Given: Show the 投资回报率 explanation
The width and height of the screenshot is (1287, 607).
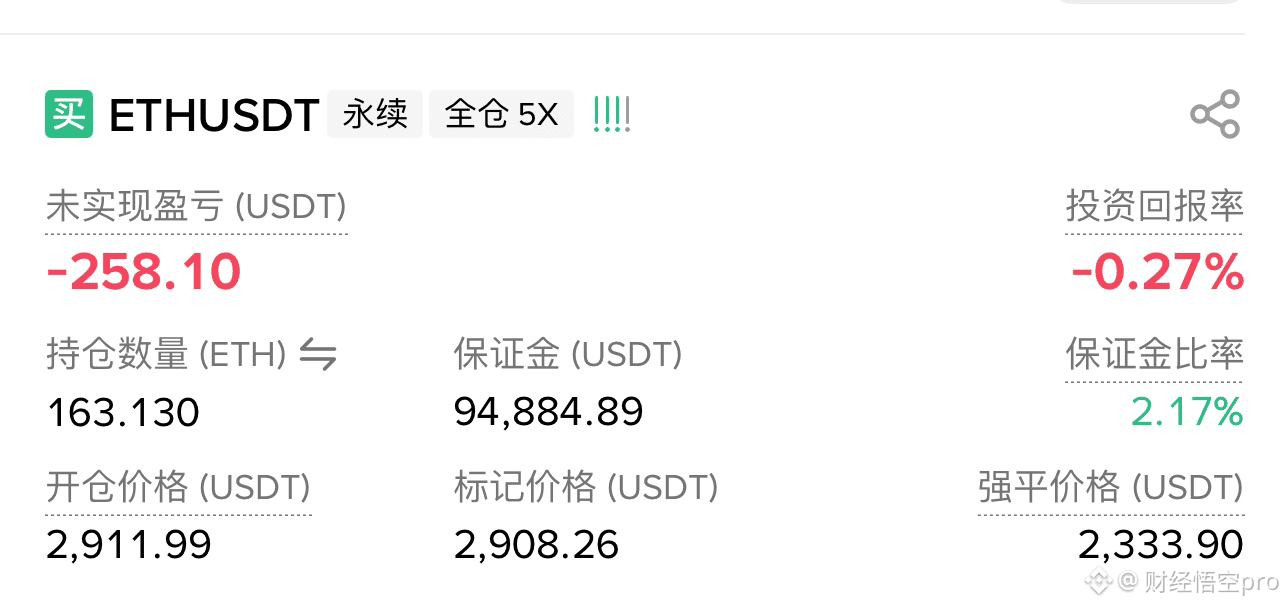Looking at the screenshot, I should (1154, 207).
